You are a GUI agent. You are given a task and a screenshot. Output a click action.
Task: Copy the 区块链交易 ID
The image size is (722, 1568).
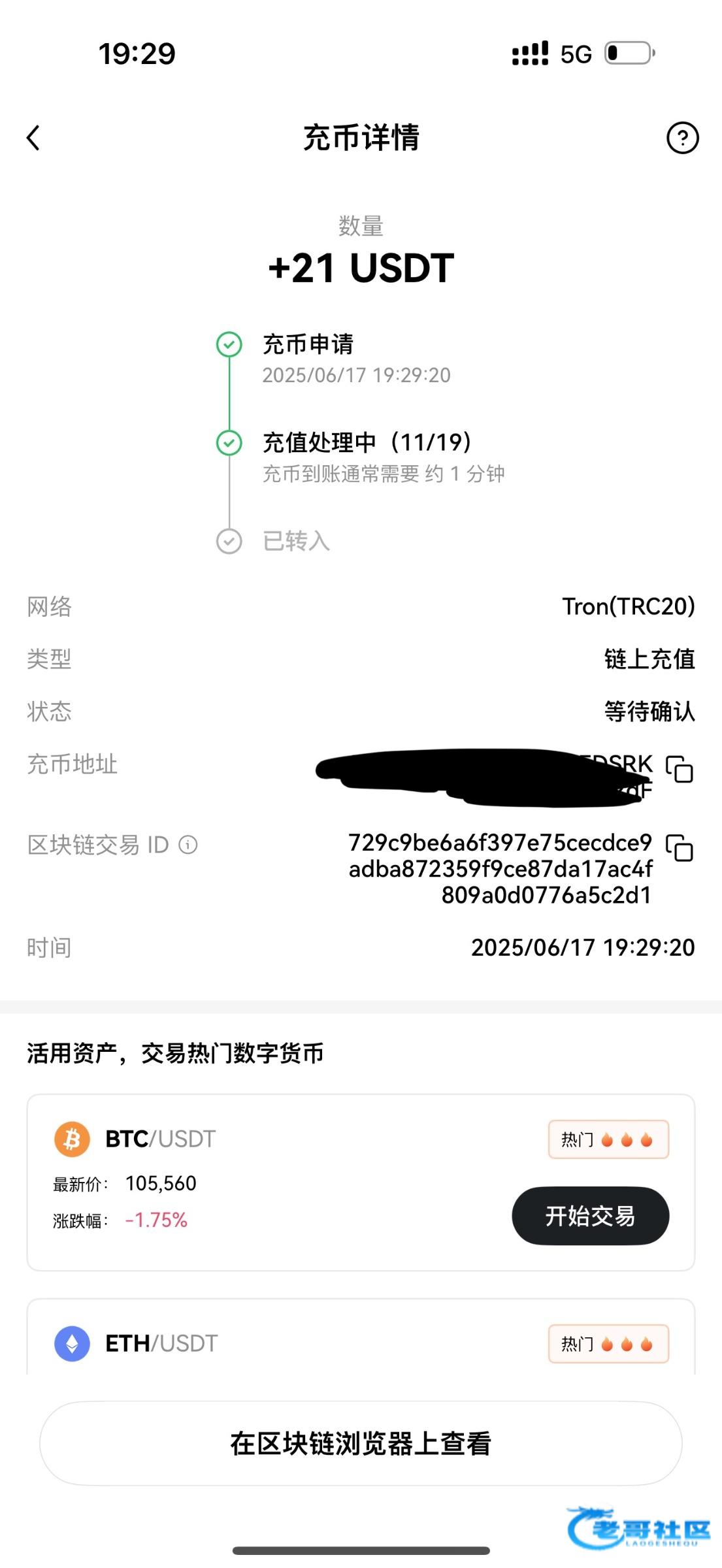pyautogui.click(x=680, y=848)
